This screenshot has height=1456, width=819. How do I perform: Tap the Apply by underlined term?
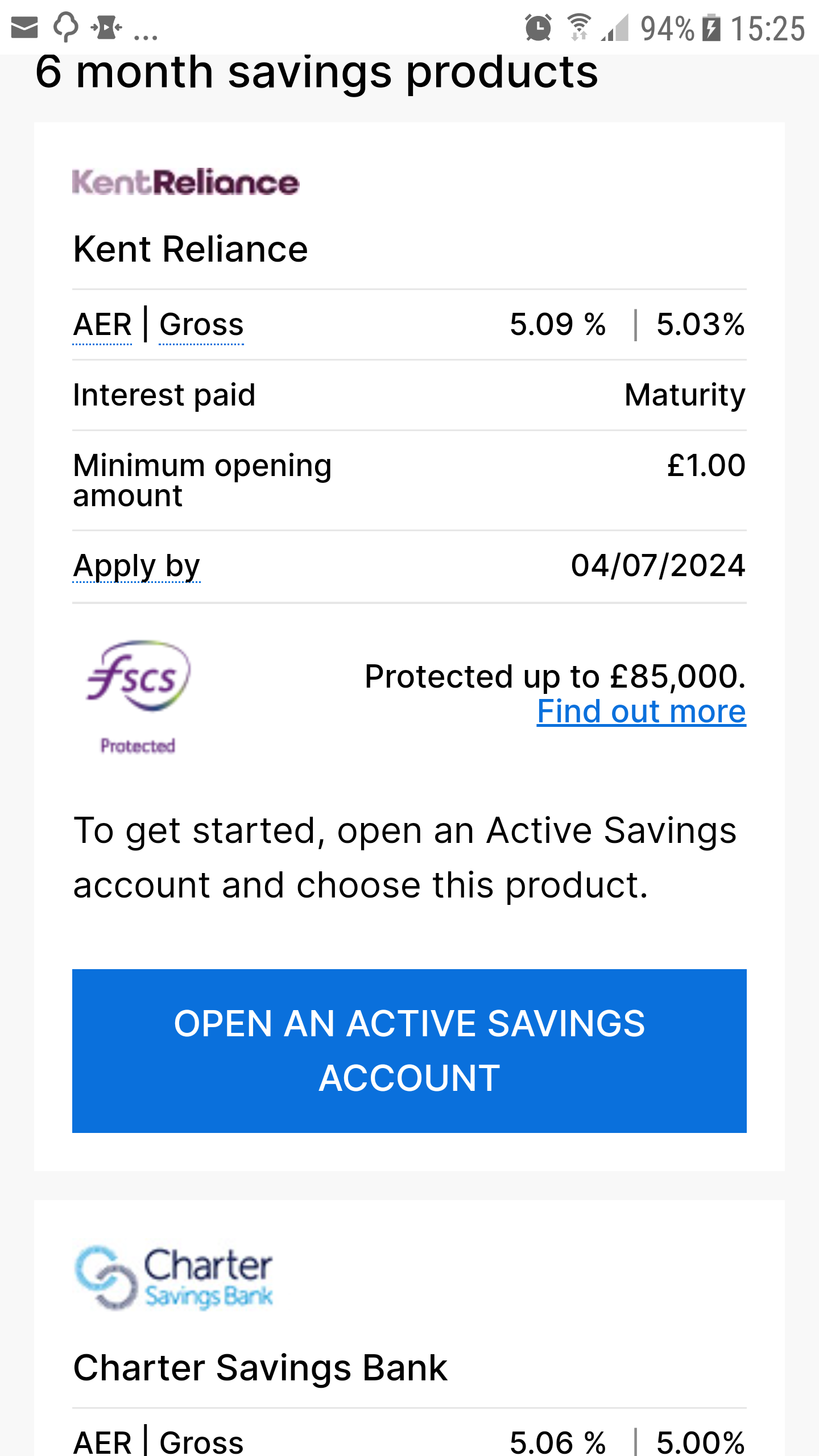click(x=136, y=566)
